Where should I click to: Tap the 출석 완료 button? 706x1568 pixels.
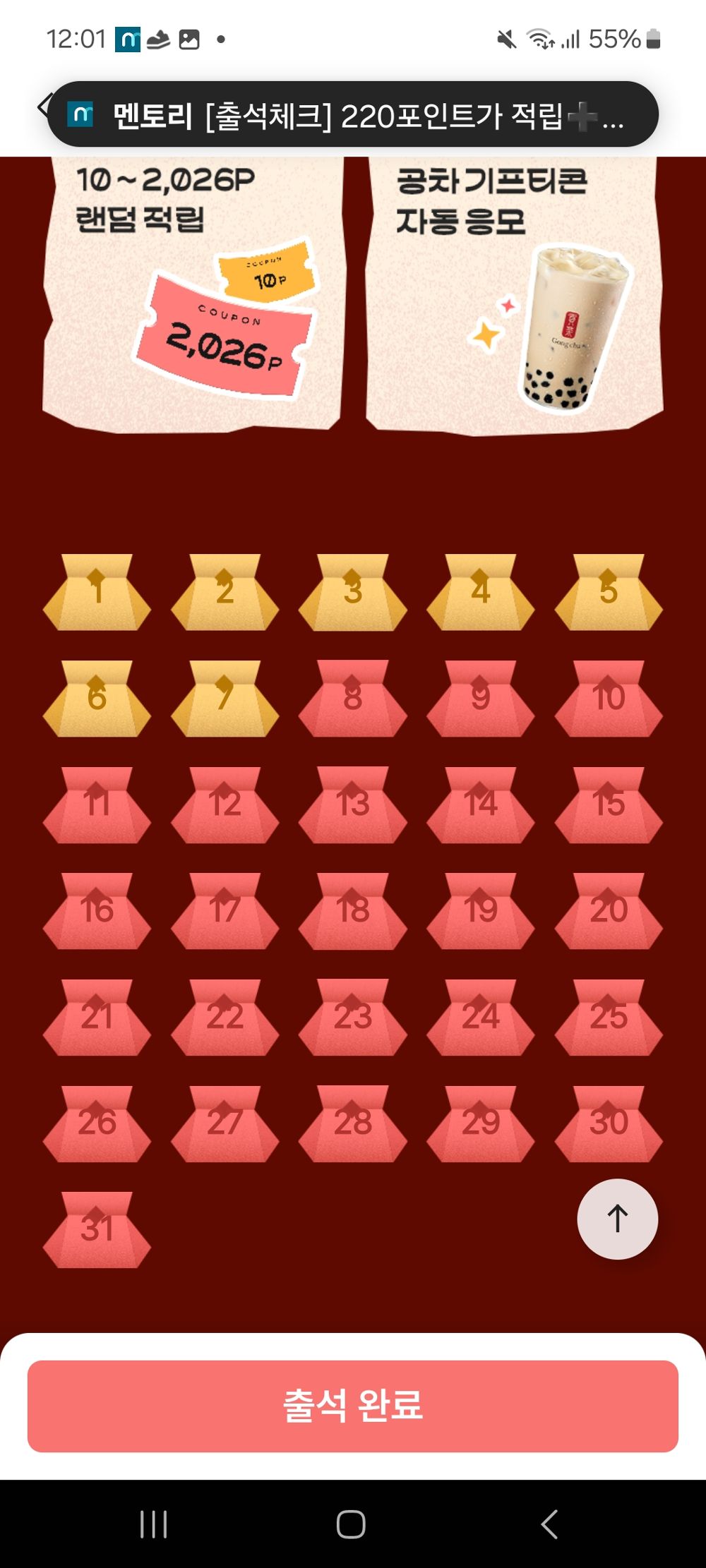(353, 1406)
